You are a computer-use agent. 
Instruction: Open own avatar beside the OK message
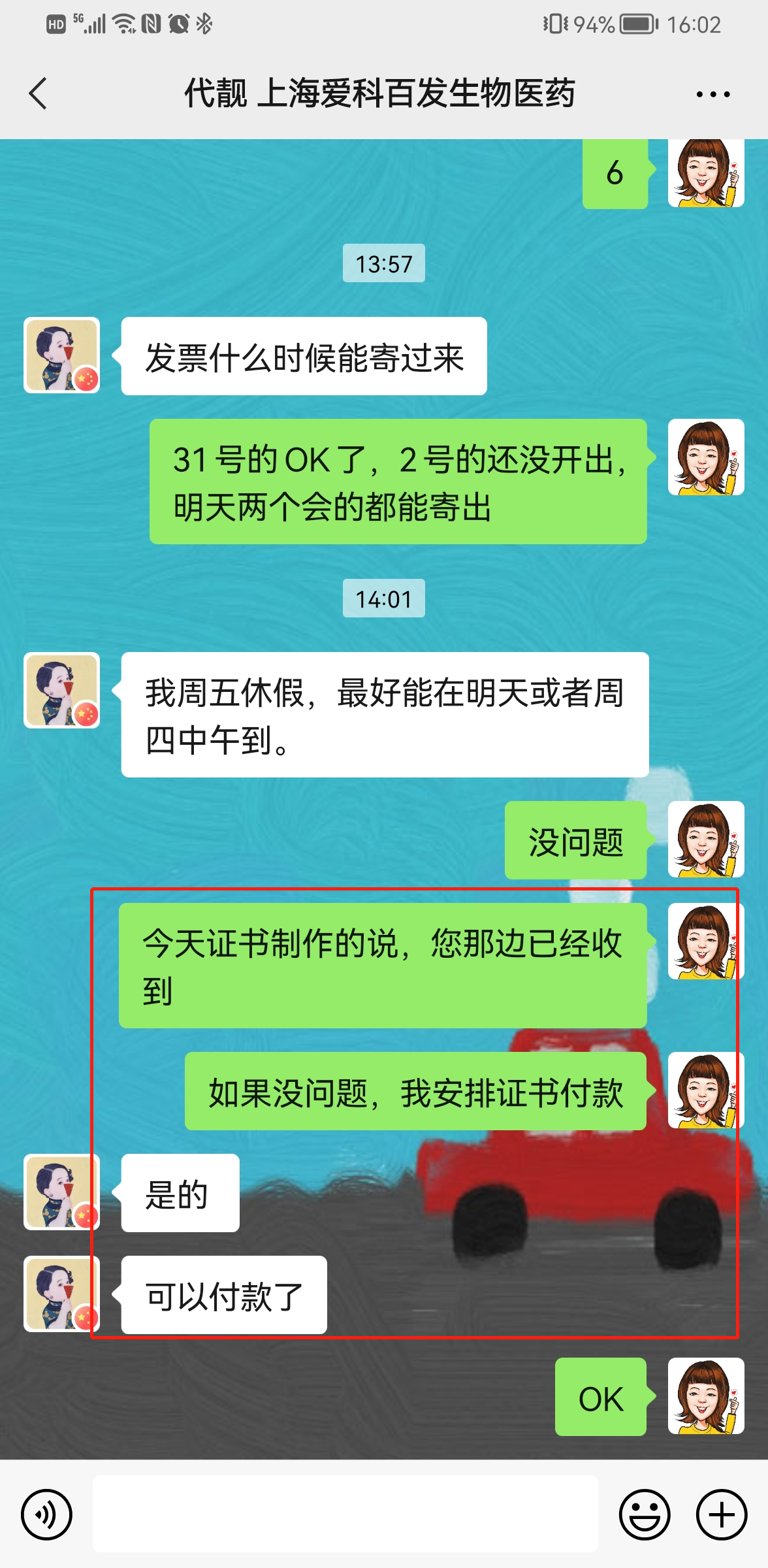pyautogui.click(x=705, y=1396)
